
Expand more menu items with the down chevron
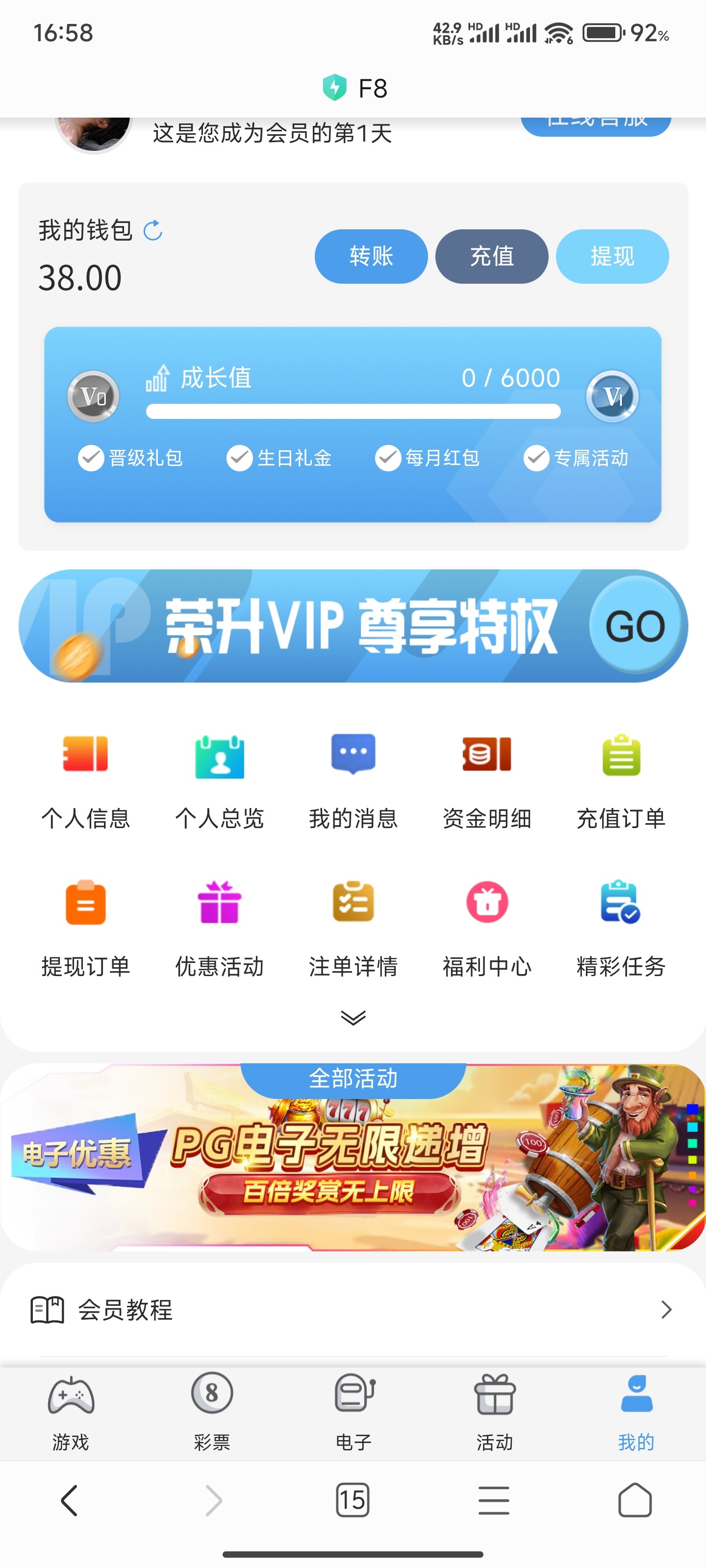pos(353,1017)
